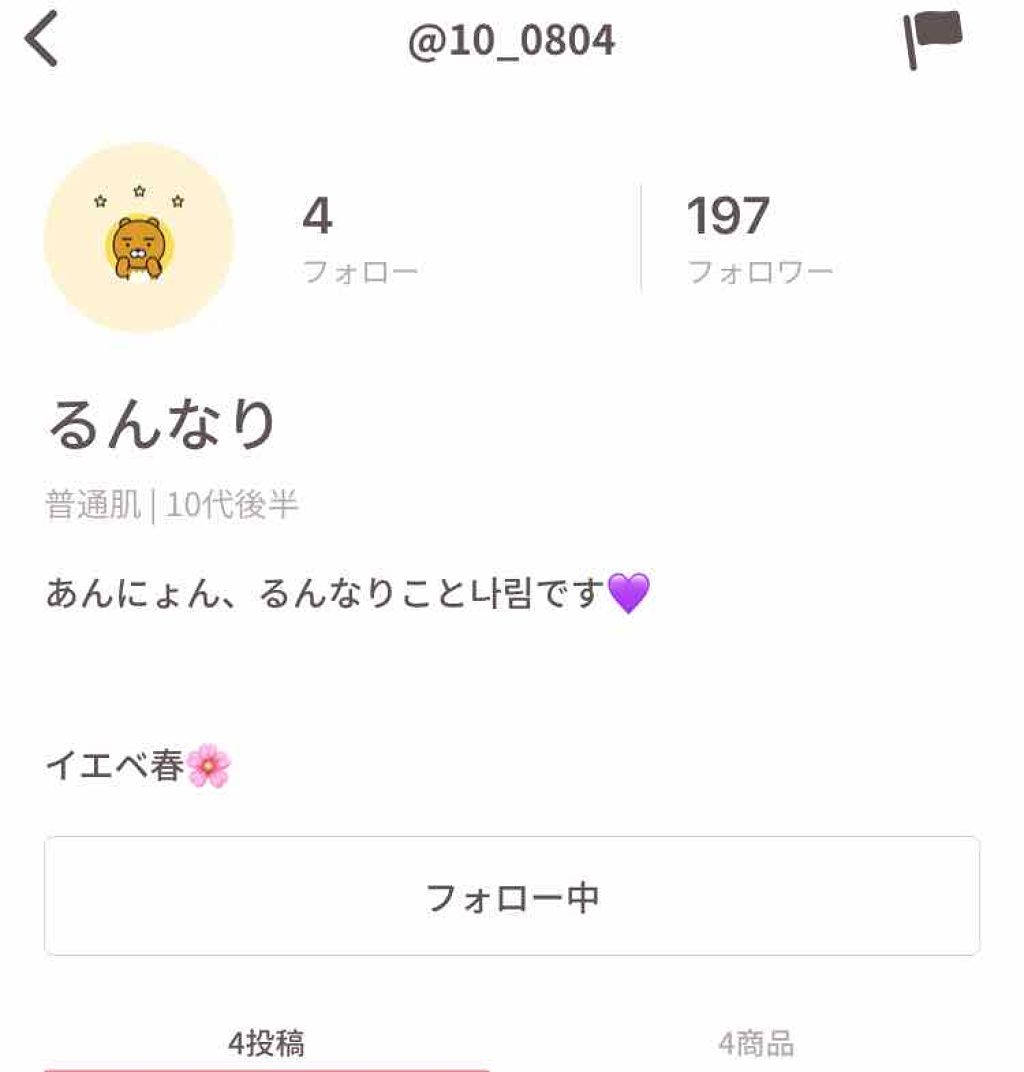
Task: Select the Ryan bear avatar image
Action: click(x=140, y=240)
